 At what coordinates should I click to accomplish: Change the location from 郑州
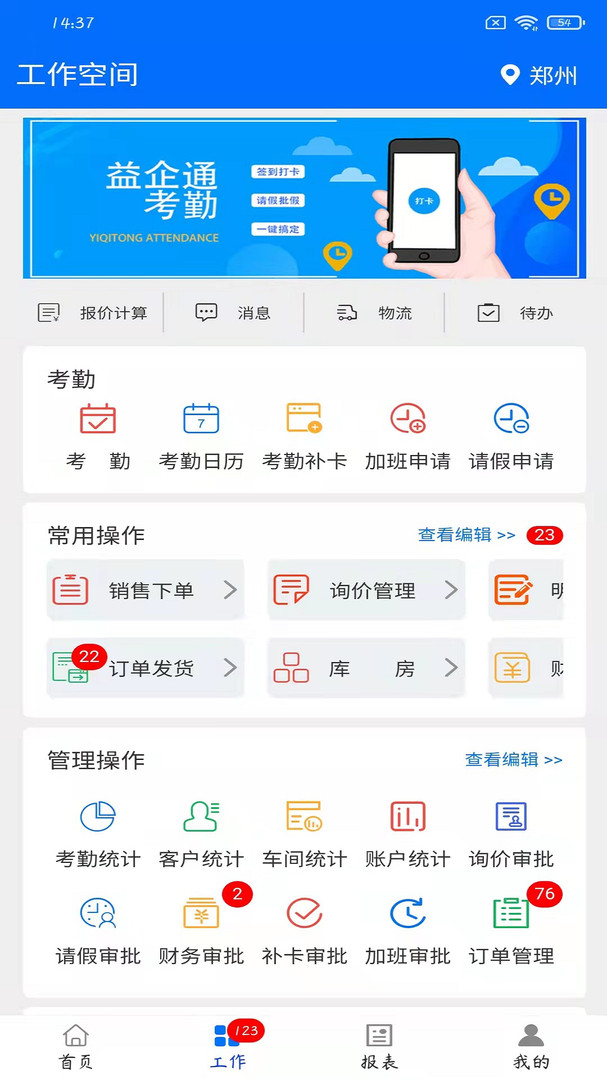[539, 75]
